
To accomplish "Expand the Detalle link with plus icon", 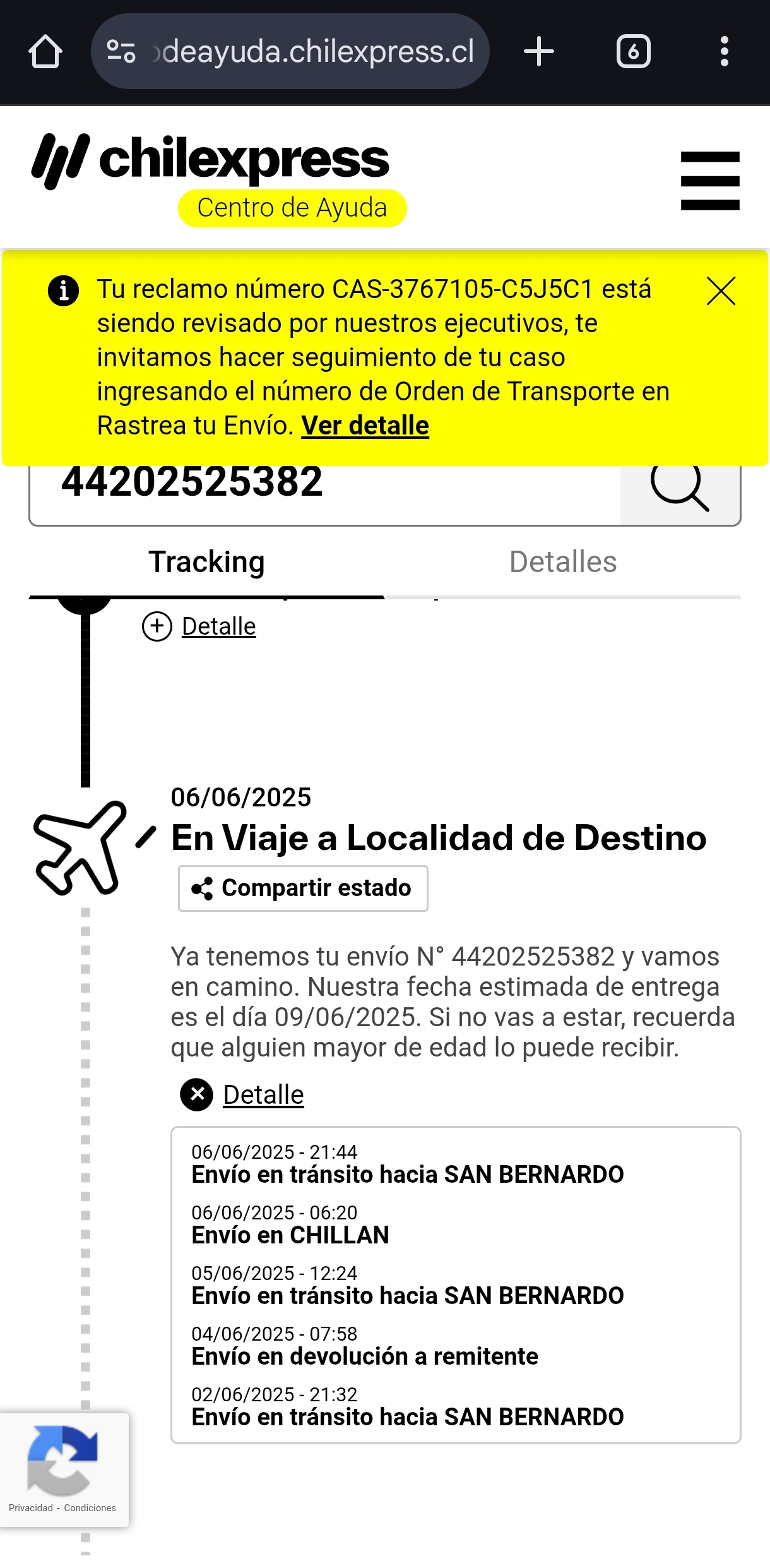I will tap(199, 626).
